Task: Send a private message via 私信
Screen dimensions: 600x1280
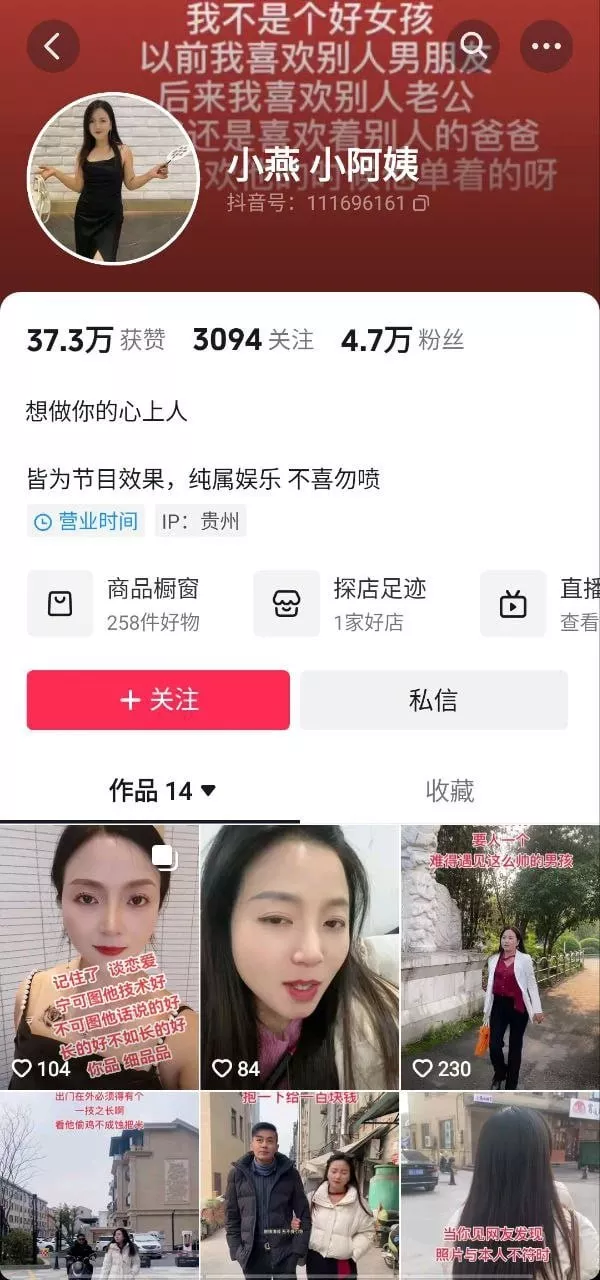Action: coord(434,700)
